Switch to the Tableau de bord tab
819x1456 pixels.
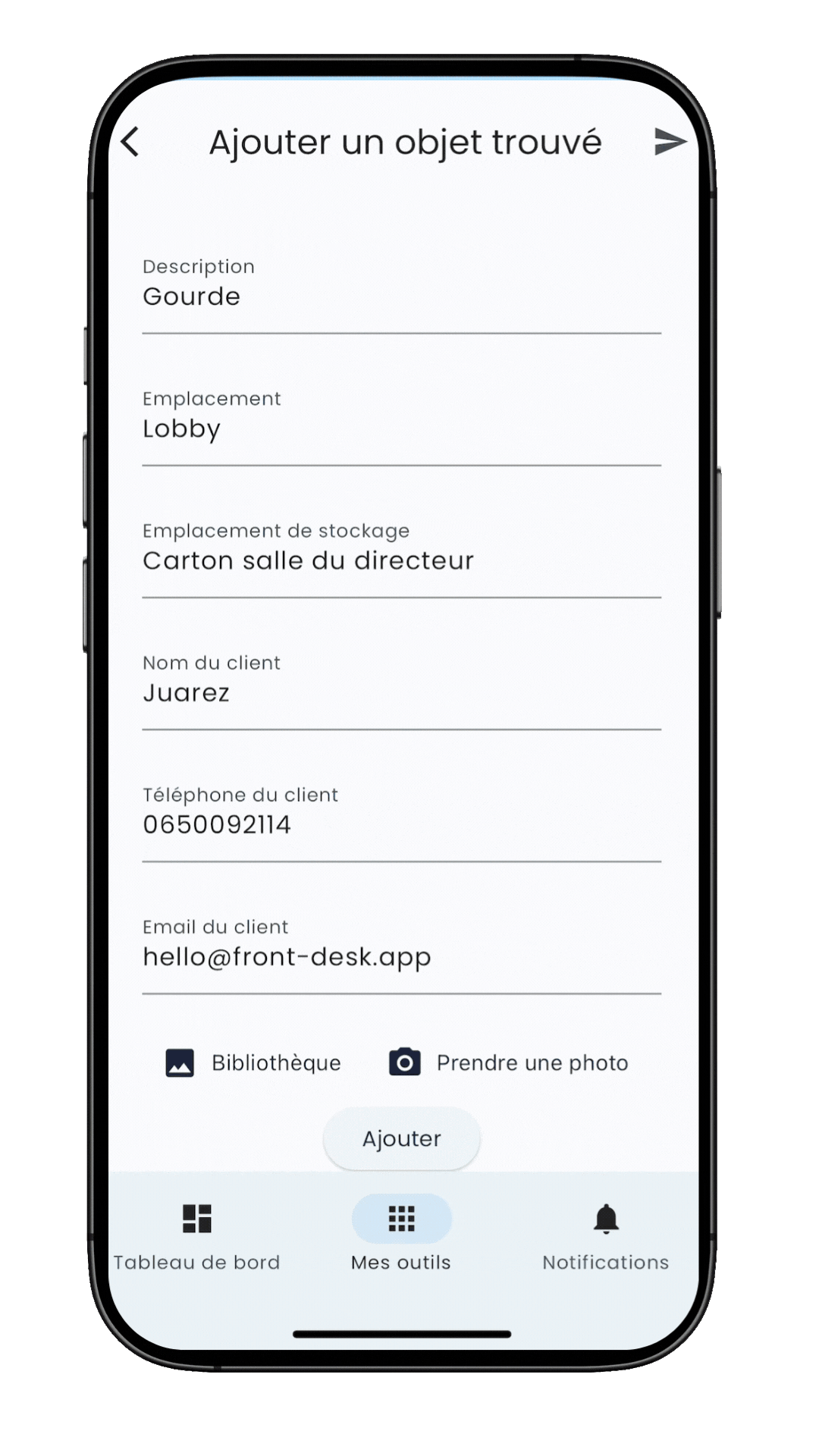197,1235
